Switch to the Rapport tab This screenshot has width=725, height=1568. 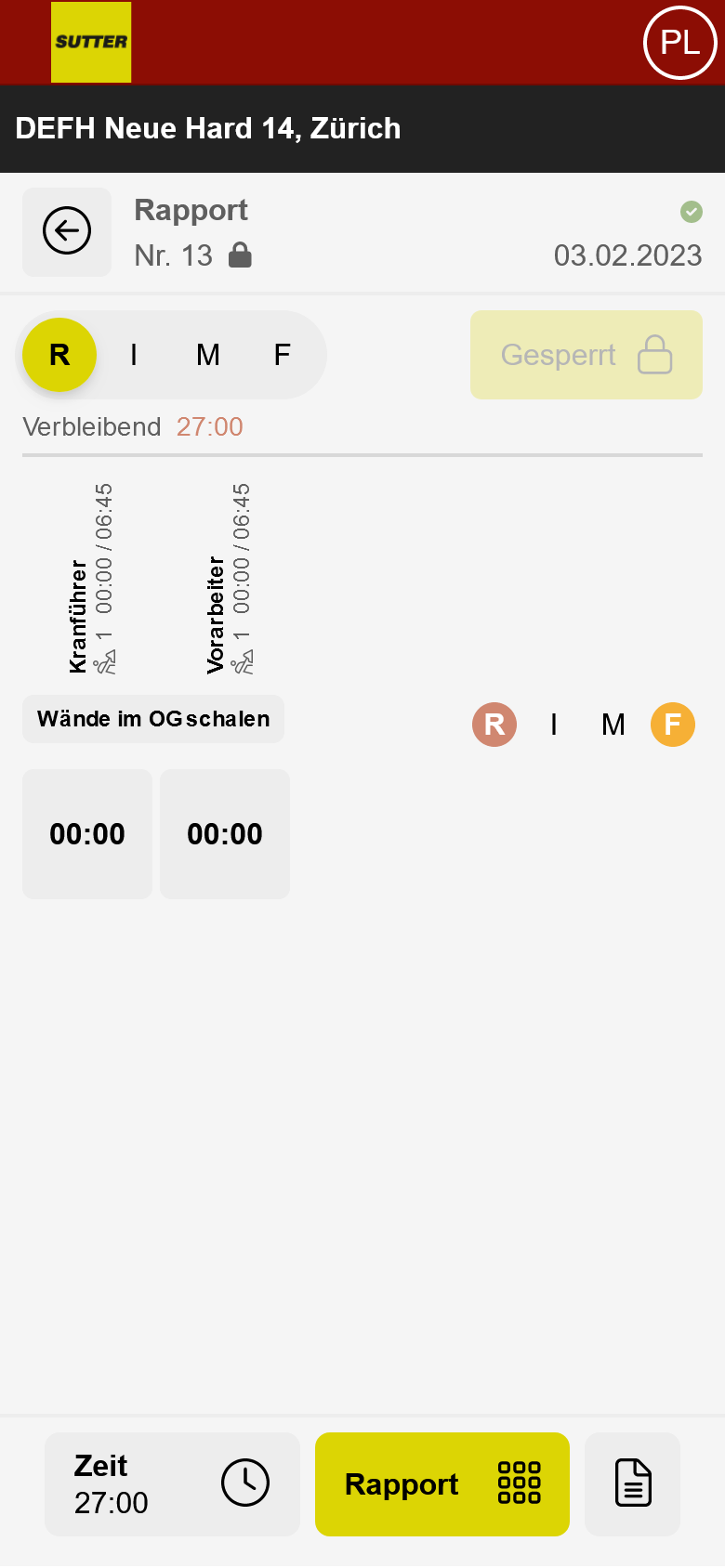[x=442, y=1483]
